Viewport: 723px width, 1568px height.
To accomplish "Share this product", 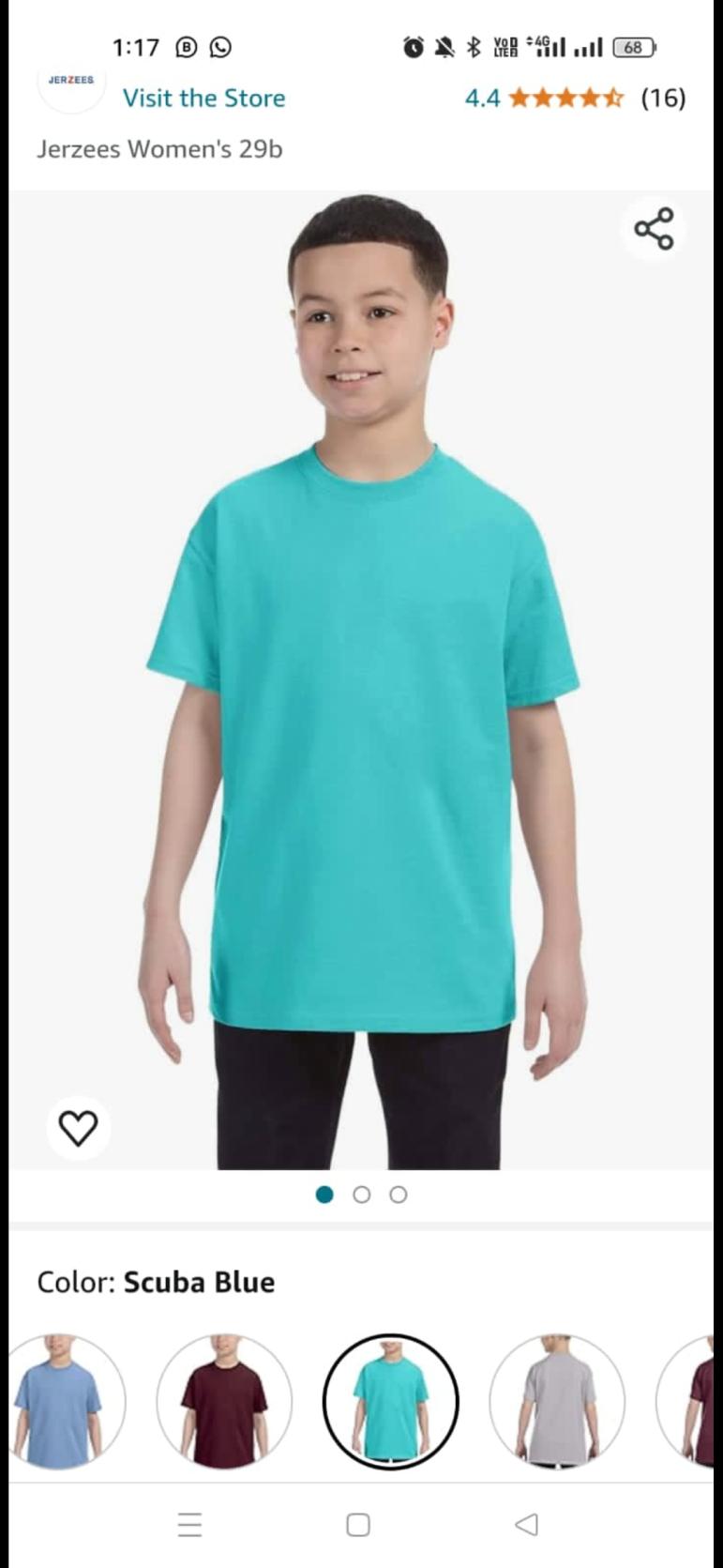I will coord(654,229).
